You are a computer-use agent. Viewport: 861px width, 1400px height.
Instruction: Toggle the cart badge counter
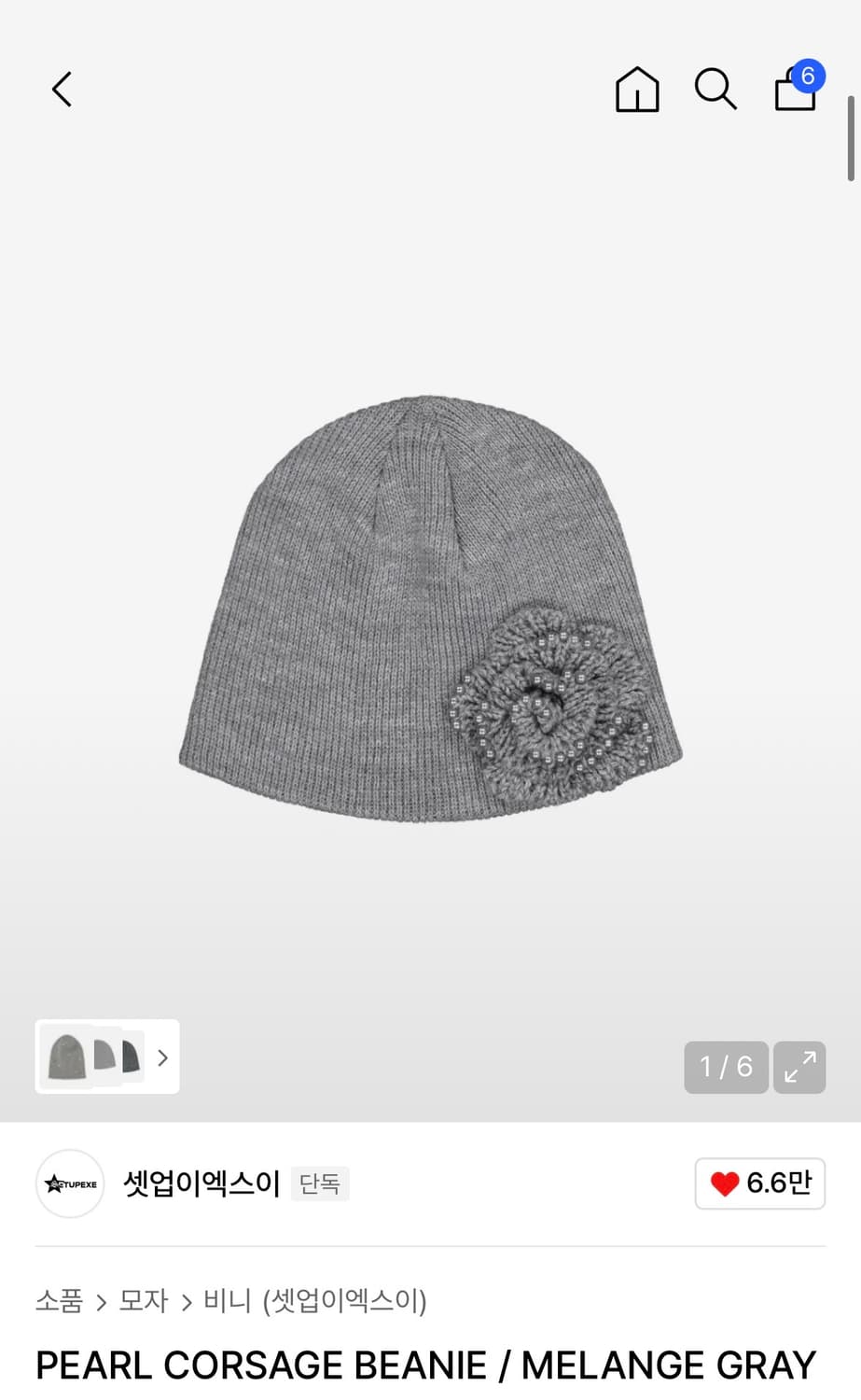click(x=807, y=77)
